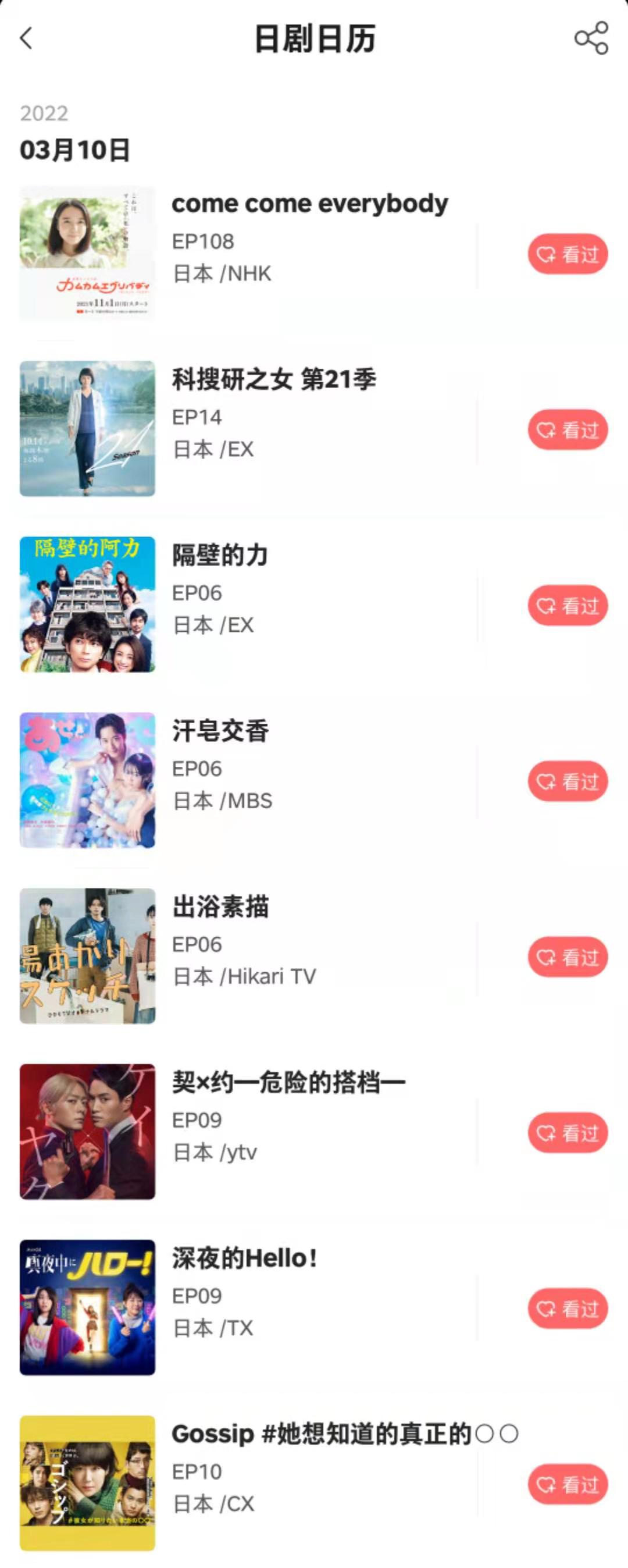Mark 科搜研之女 第21季 as watched

point(567,430)
